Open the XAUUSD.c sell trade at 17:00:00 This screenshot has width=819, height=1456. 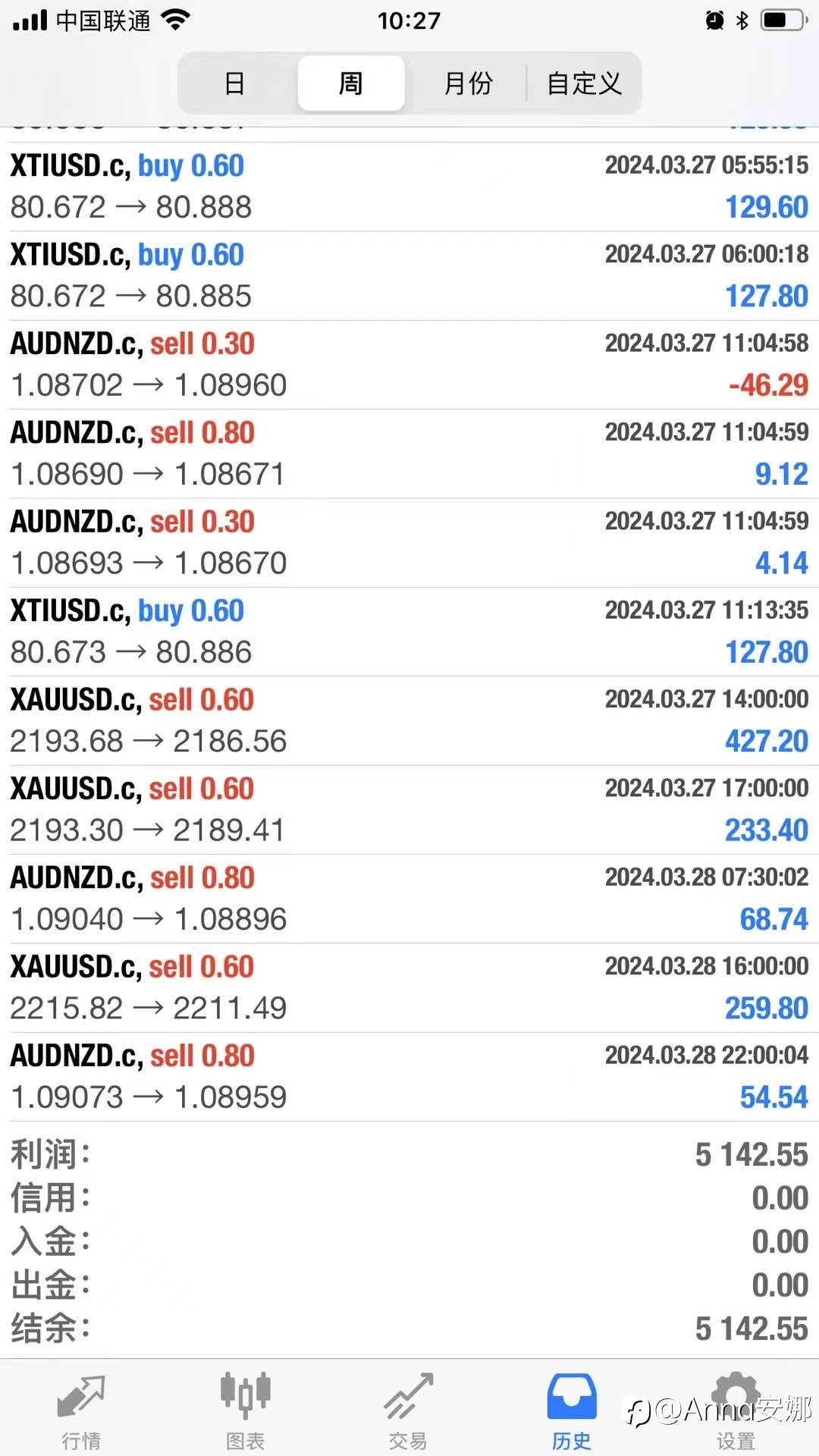[x=409, y=809]
